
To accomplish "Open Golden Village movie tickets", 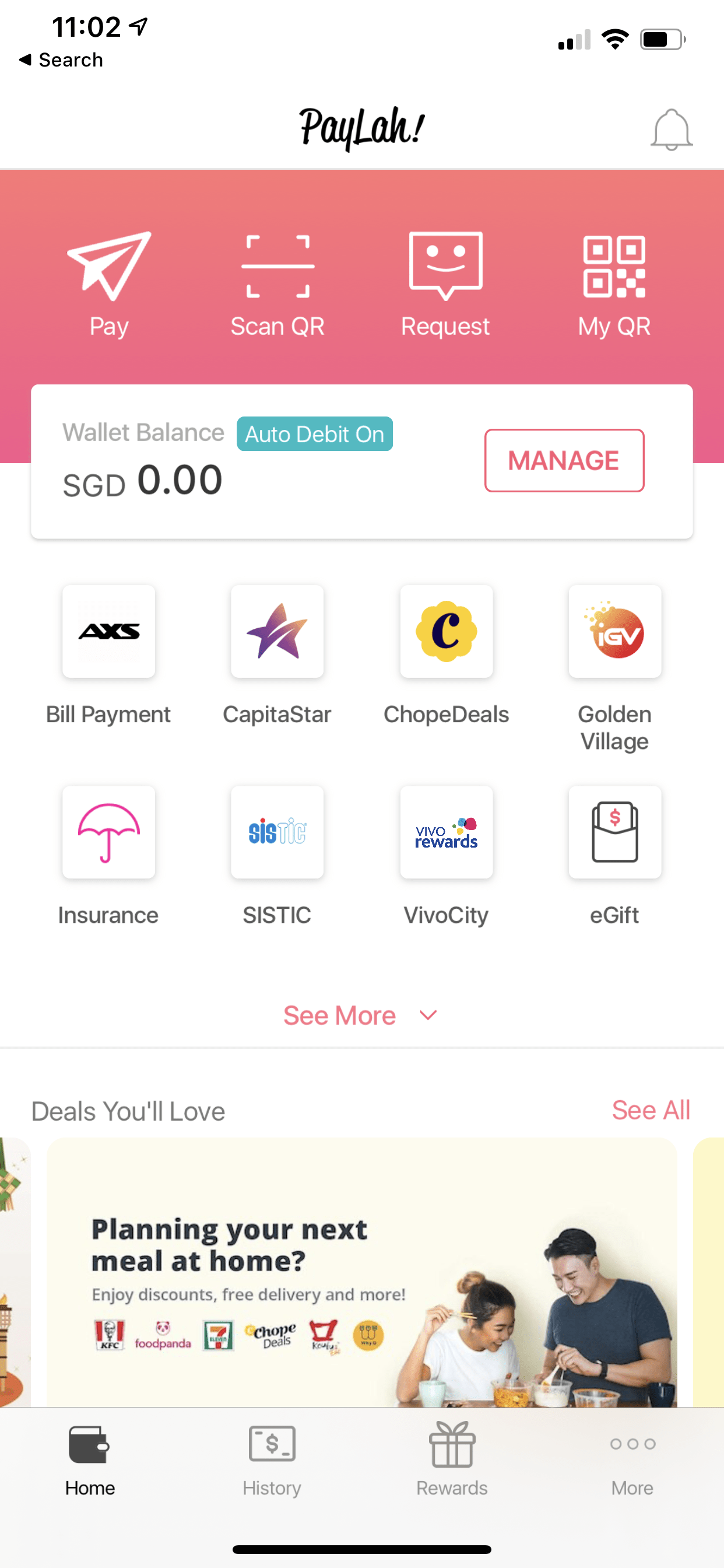I will pyautogui.click(x=614, y=631).
